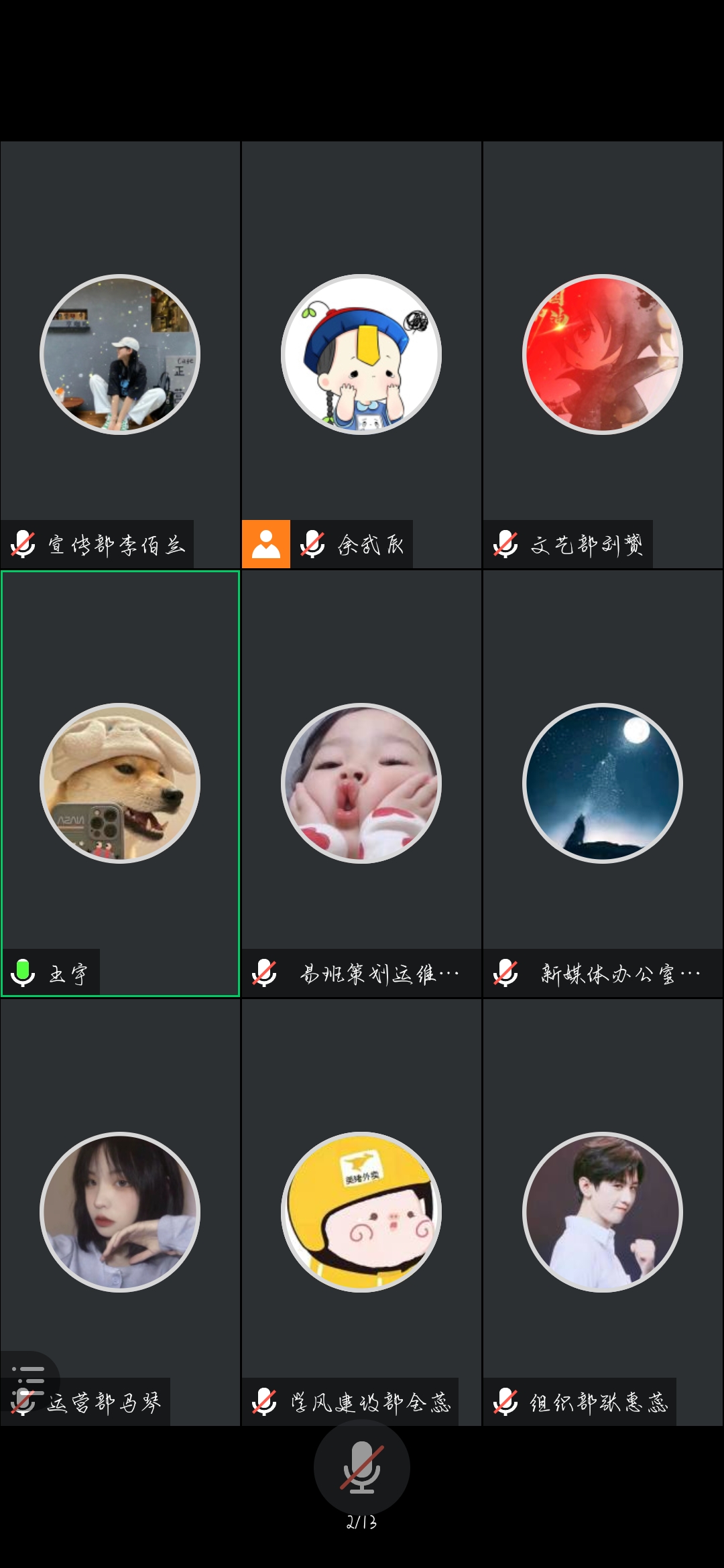The image size is (724, 1568).
Task: Open the participant list icon
Action: coord(28,1380)
